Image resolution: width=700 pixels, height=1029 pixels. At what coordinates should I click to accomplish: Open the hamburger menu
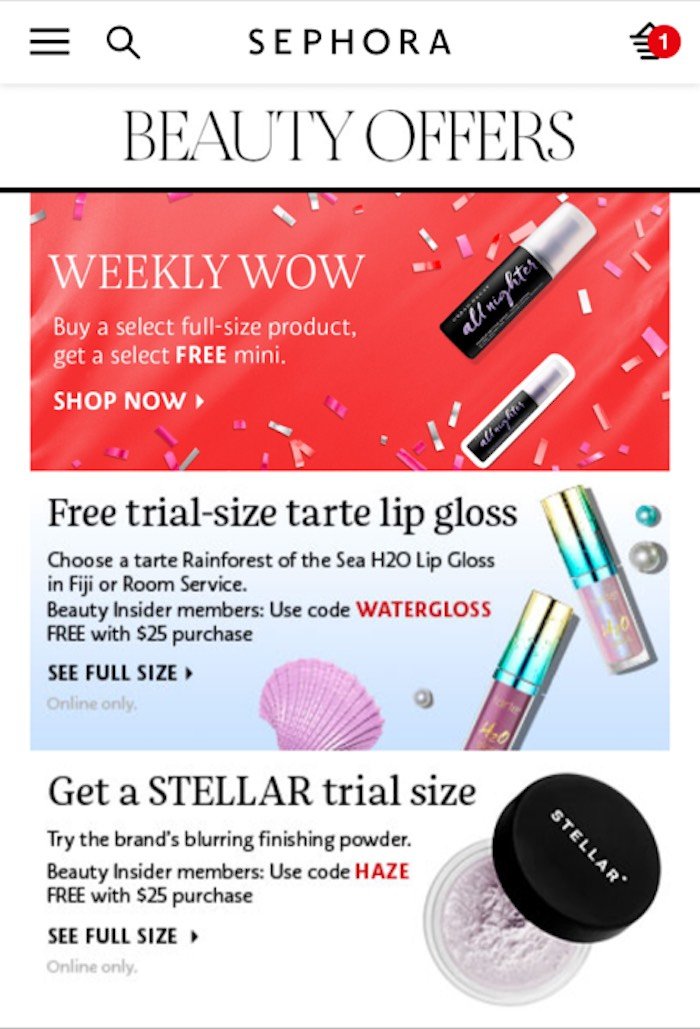tap(49, 41)
